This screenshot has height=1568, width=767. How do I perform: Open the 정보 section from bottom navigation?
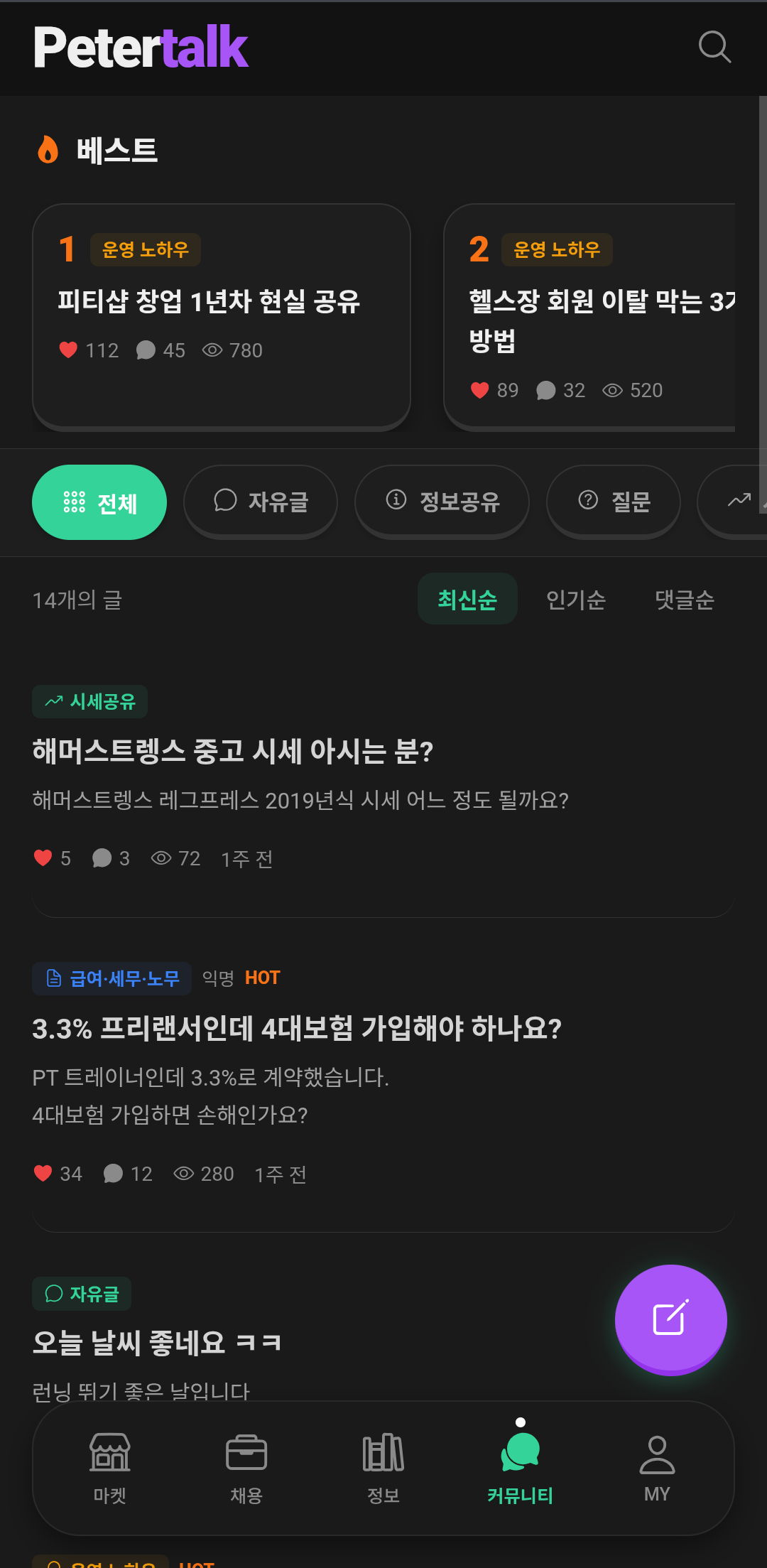coord(383,1466)
